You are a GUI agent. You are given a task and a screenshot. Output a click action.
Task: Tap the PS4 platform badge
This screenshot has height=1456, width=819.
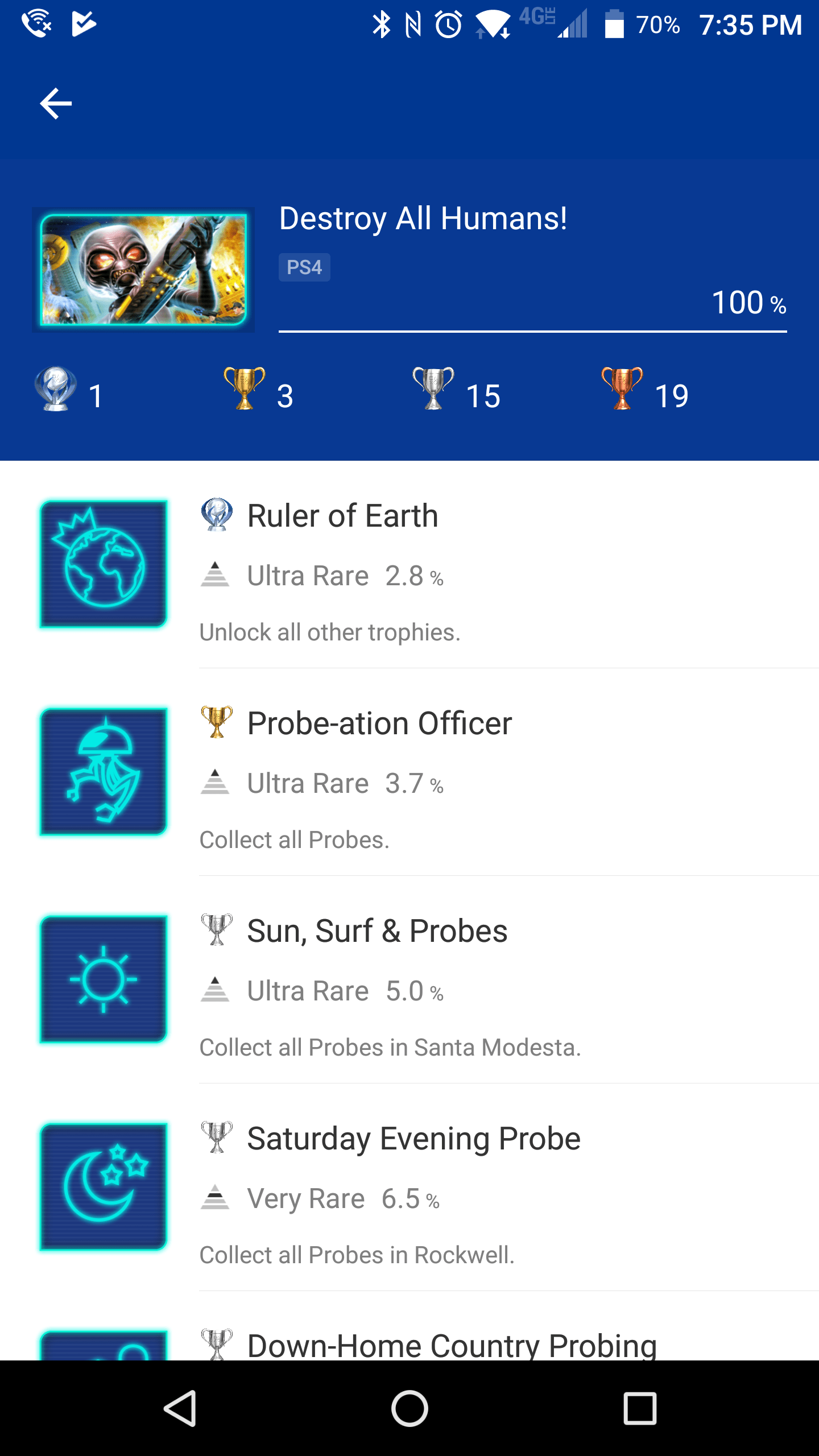pyautogui.click(x=304, y=266)
